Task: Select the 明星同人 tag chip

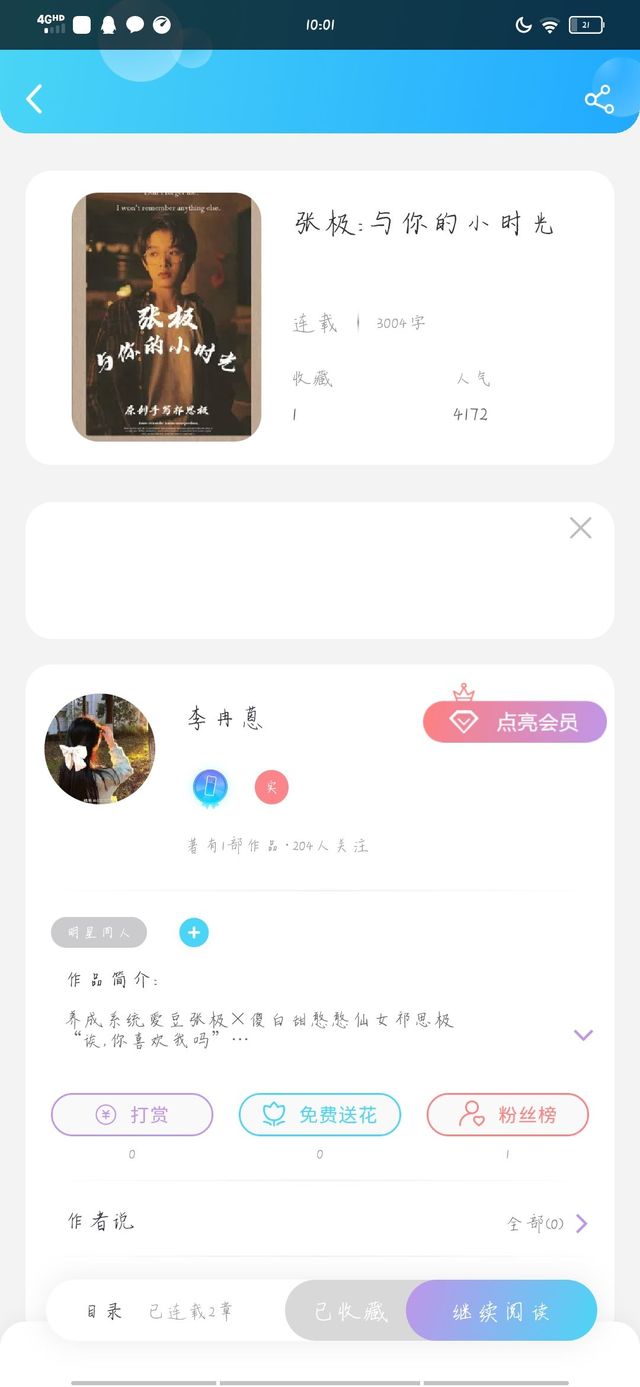Action: pos(99,933)
